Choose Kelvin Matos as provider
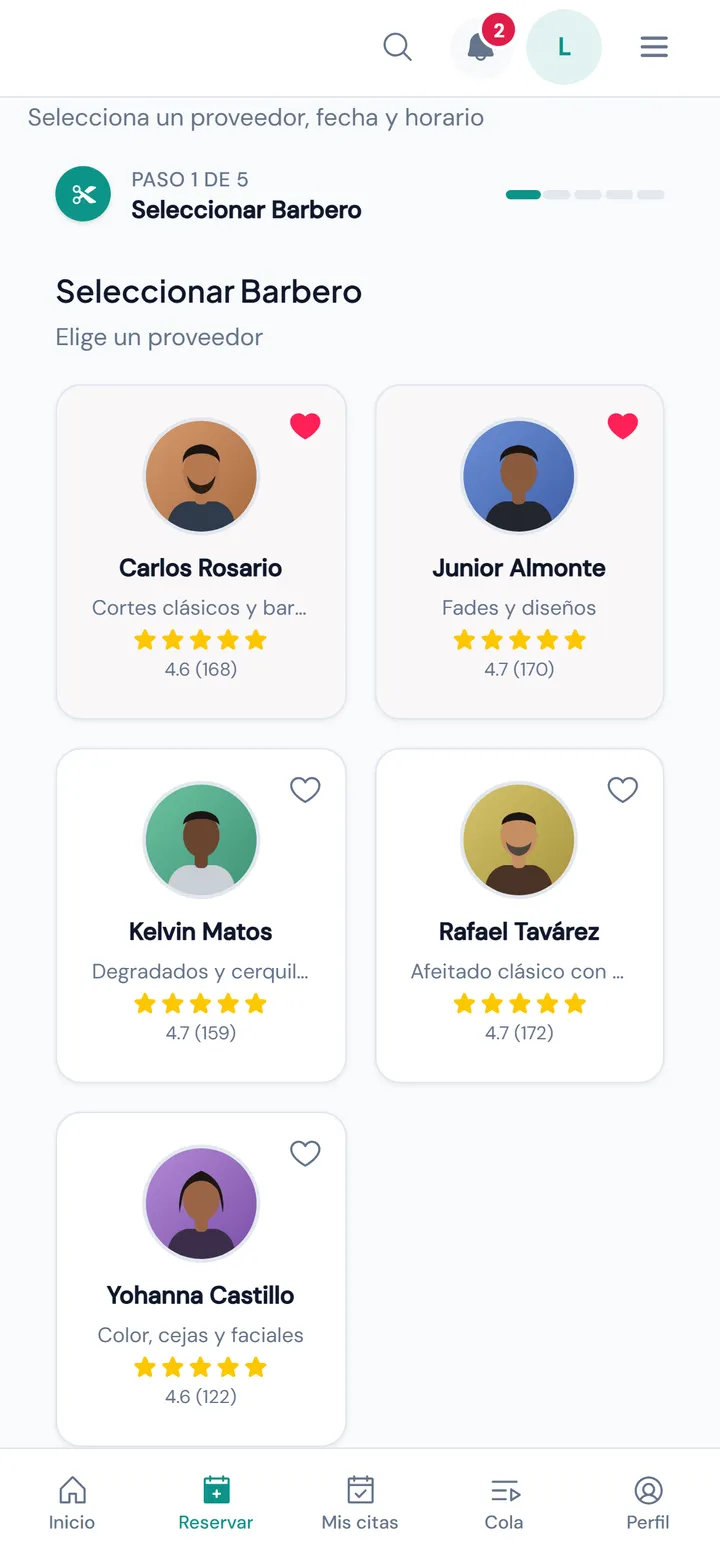 [201, 915]
